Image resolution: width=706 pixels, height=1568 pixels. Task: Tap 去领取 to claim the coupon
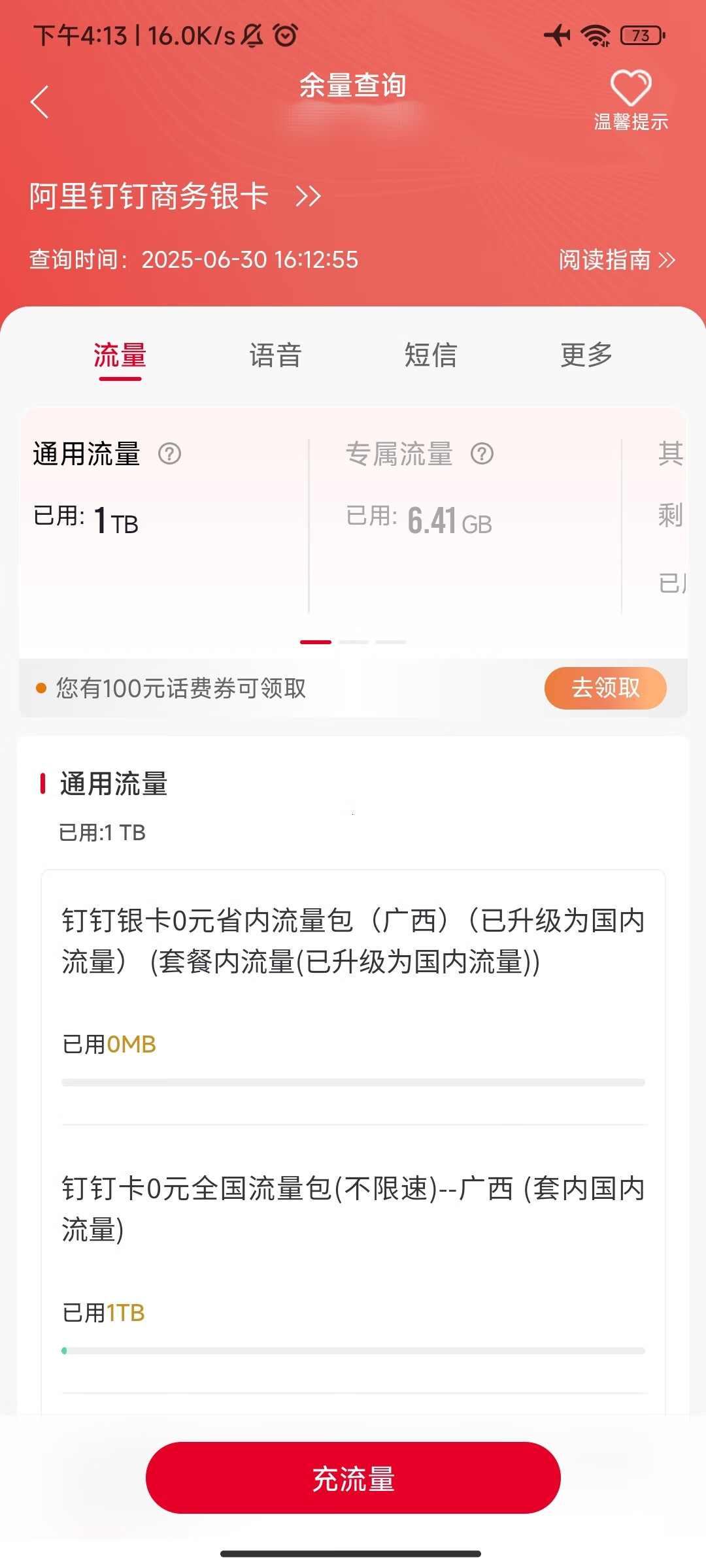pyautogui.click(x=605, y=688)
